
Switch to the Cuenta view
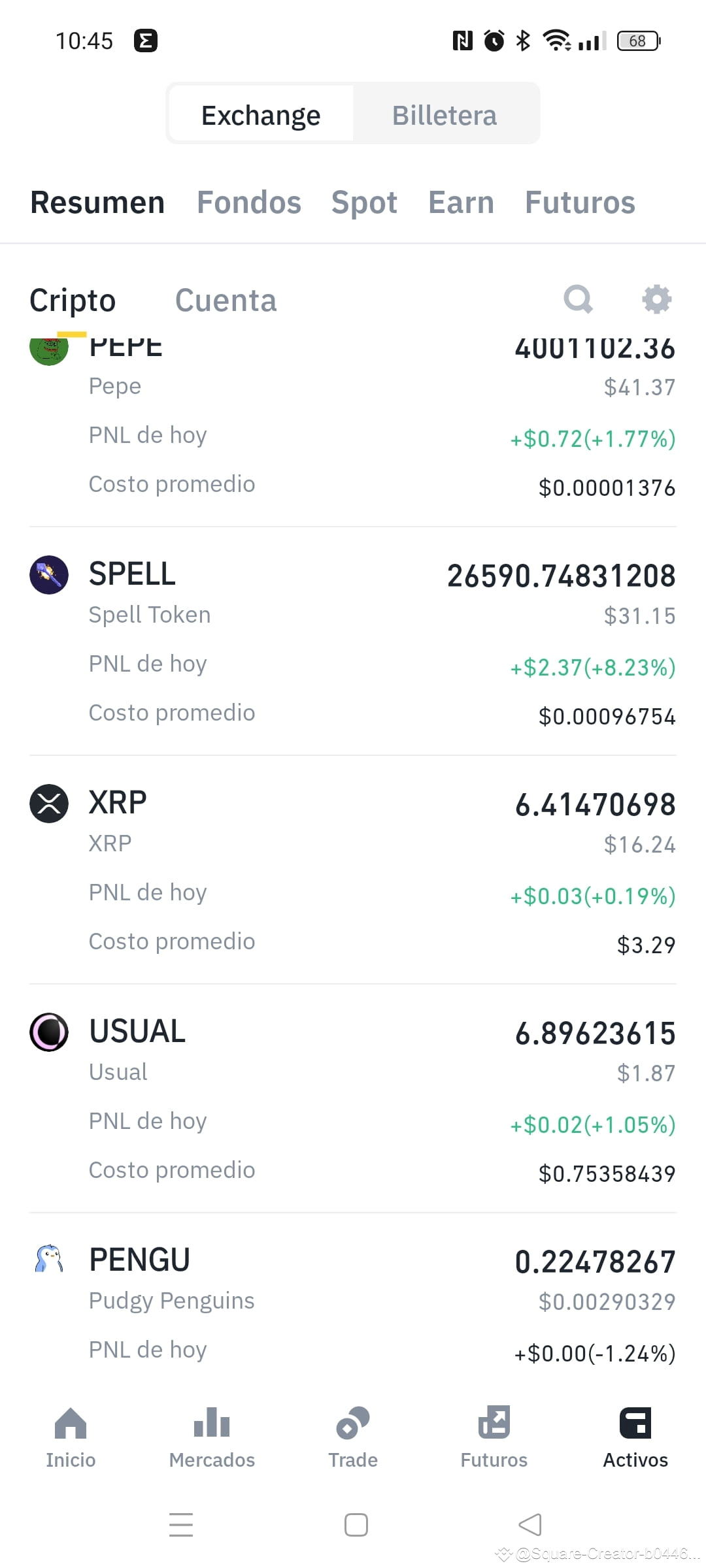pyautogui.click(x=226, y=301)
